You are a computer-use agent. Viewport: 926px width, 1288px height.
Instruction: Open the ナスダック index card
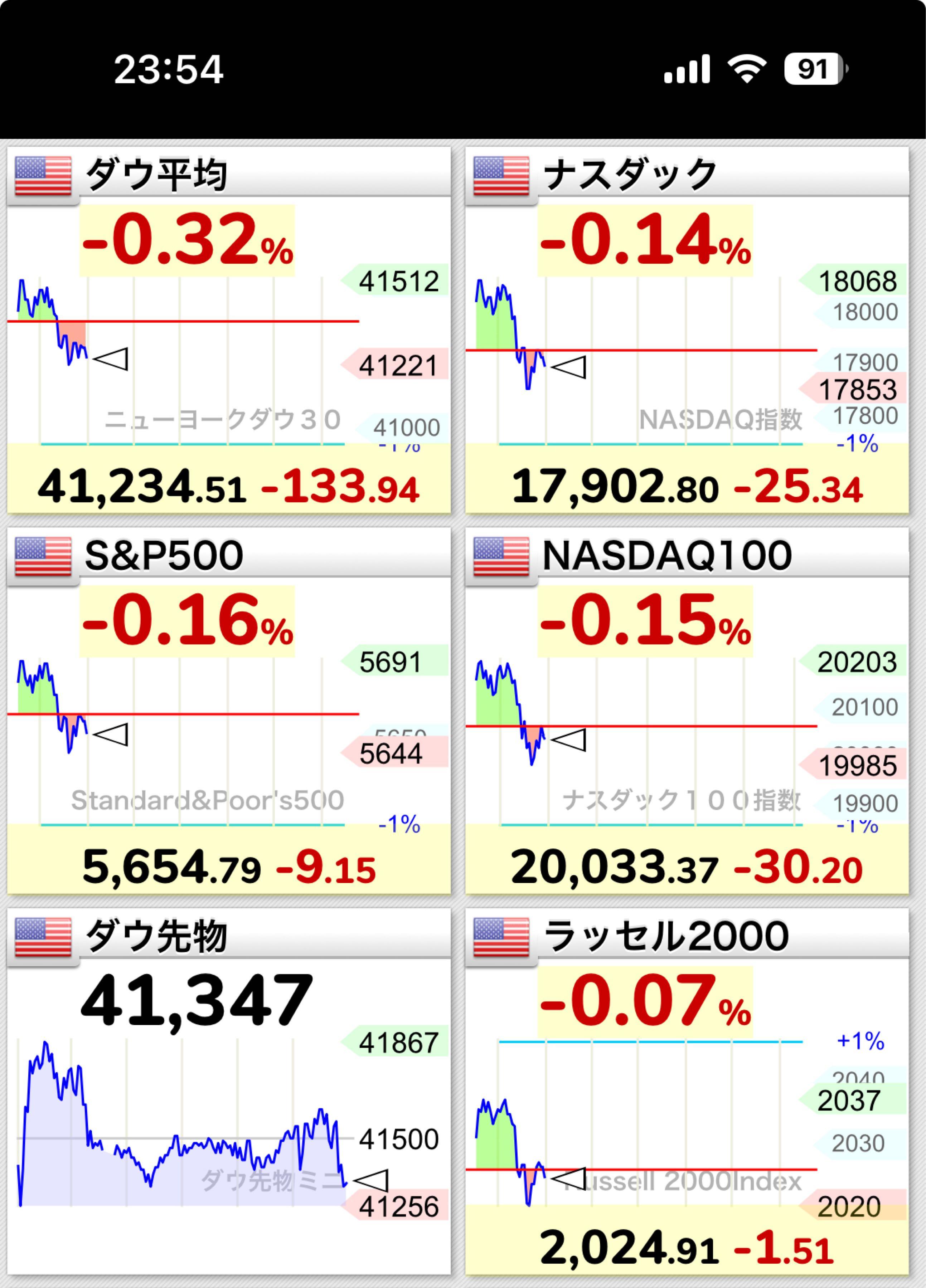coord(686,331)
